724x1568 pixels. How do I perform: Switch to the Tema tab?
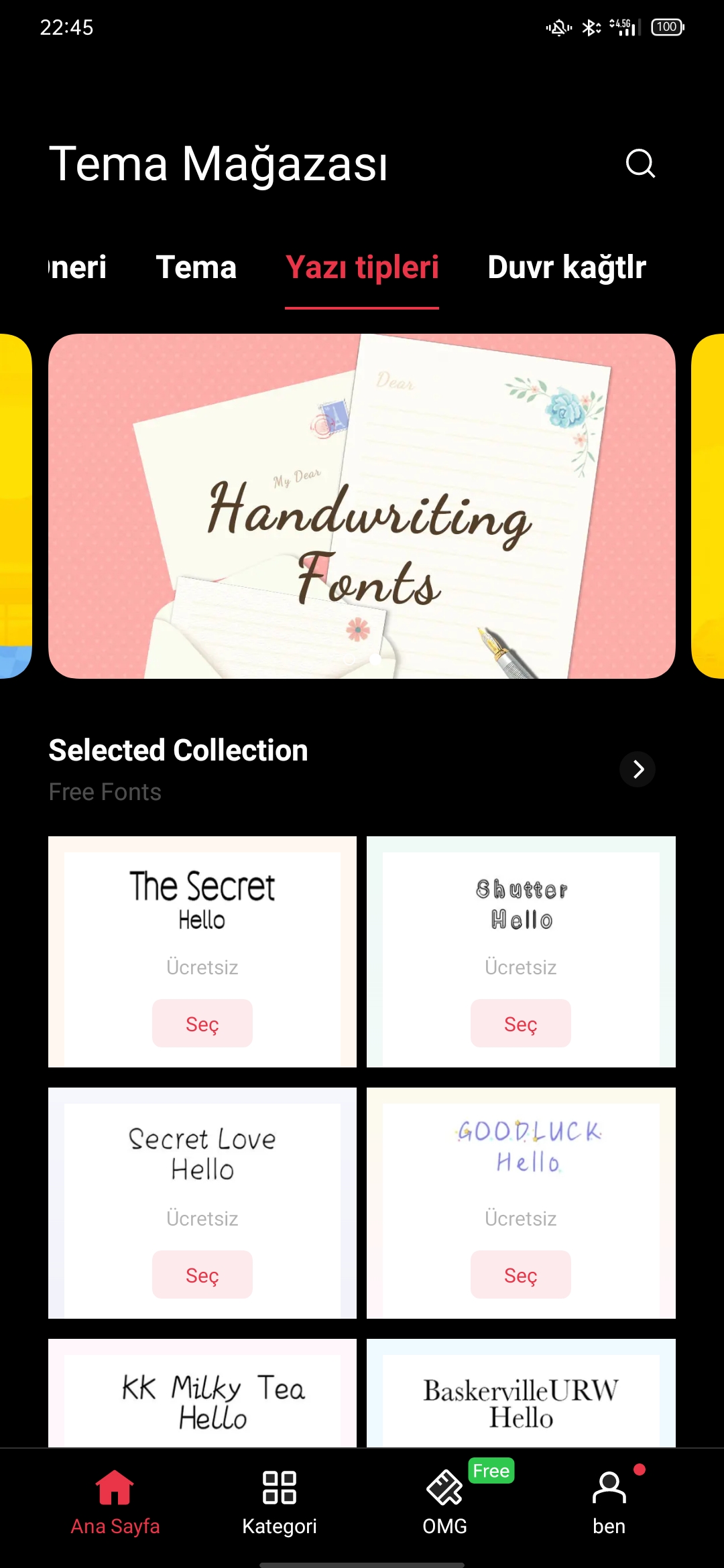(x=196, y=267)
